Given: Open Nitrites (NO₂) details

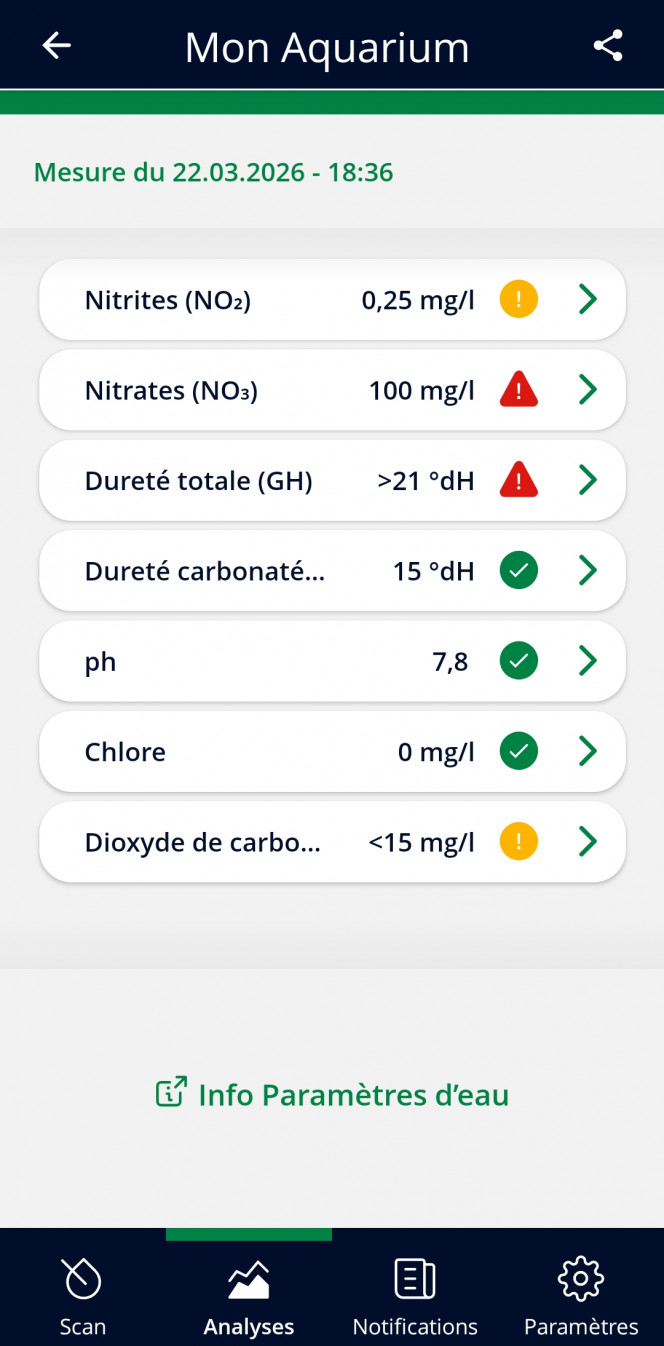Looking at the screenshot, I should pos(332,300).
